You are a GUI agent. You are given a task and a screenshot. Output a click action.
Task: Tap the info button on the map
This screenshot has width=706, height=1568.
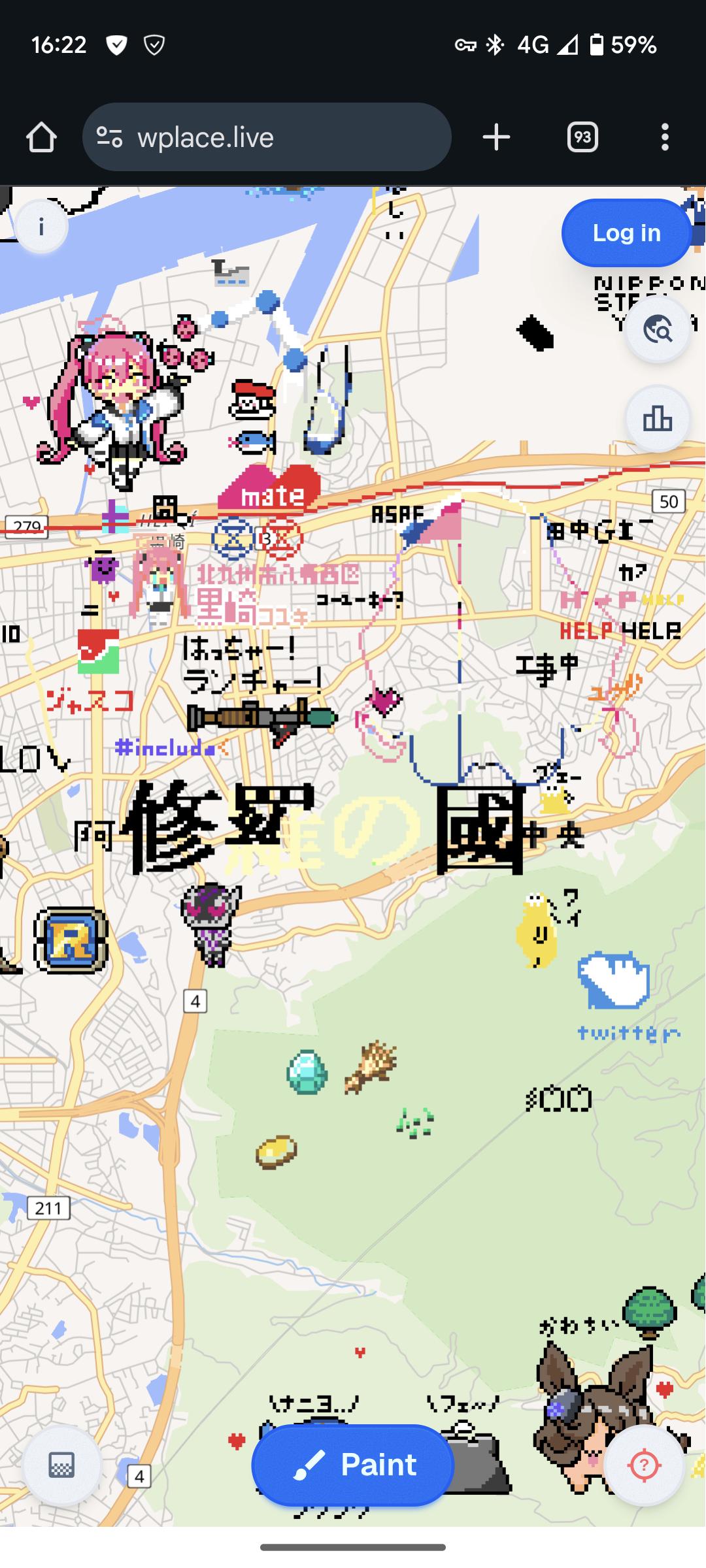point(42,227)
